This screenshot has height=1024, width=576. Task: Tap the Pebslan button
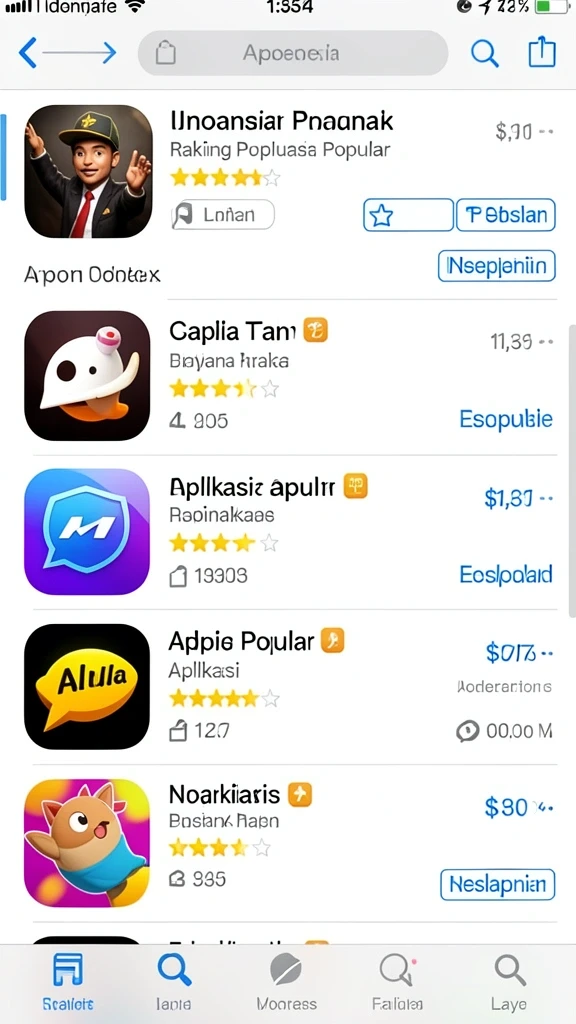[x=505, y=215]
